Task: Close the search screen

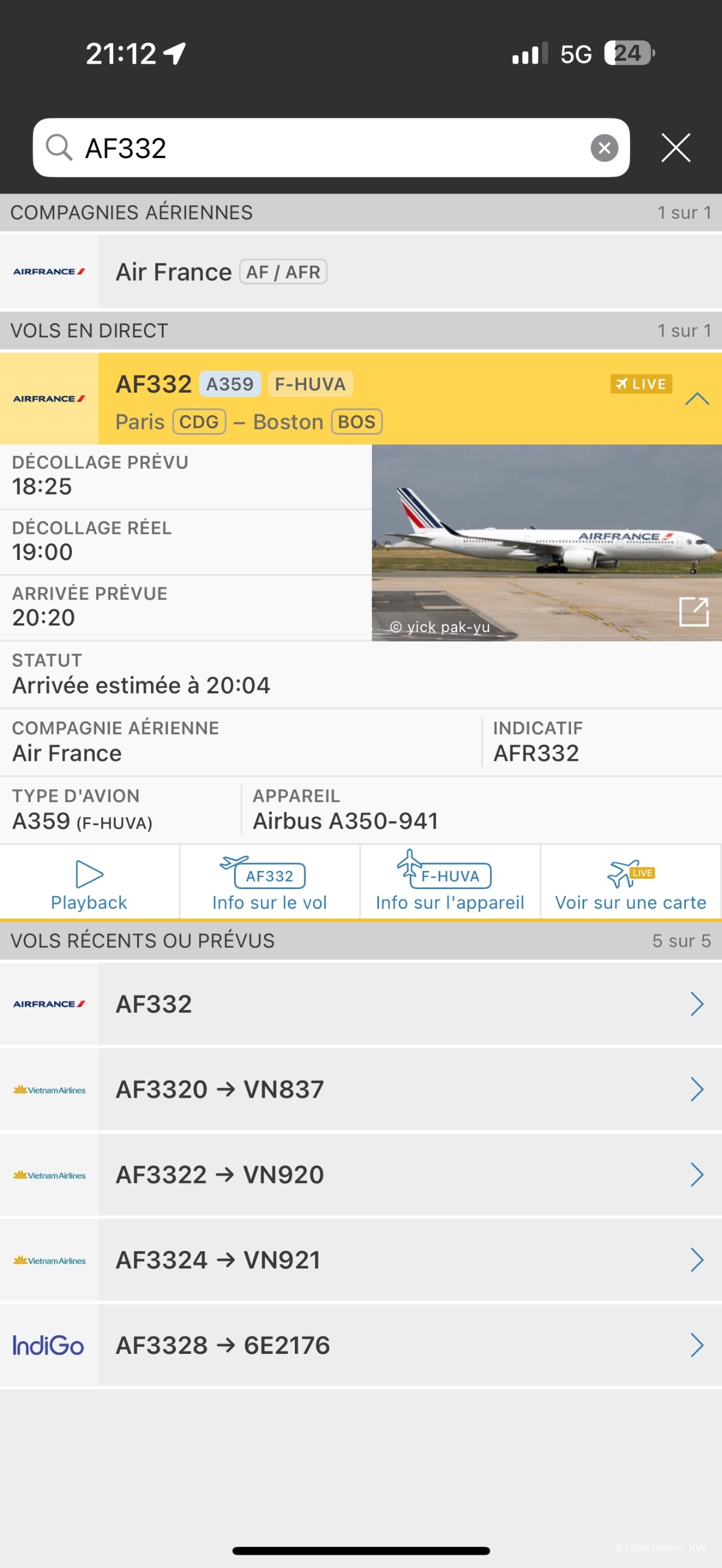Action: (675, 148)
